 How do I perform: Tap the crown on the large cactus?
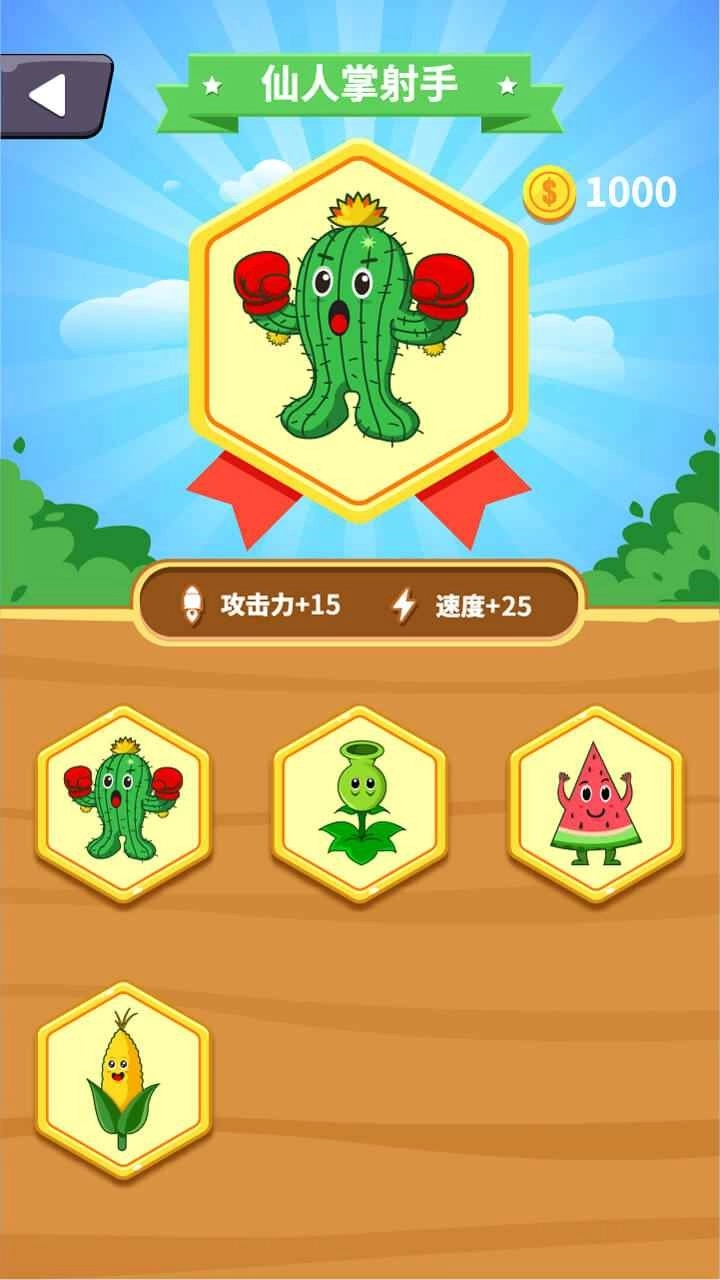[x=358, y=207]
